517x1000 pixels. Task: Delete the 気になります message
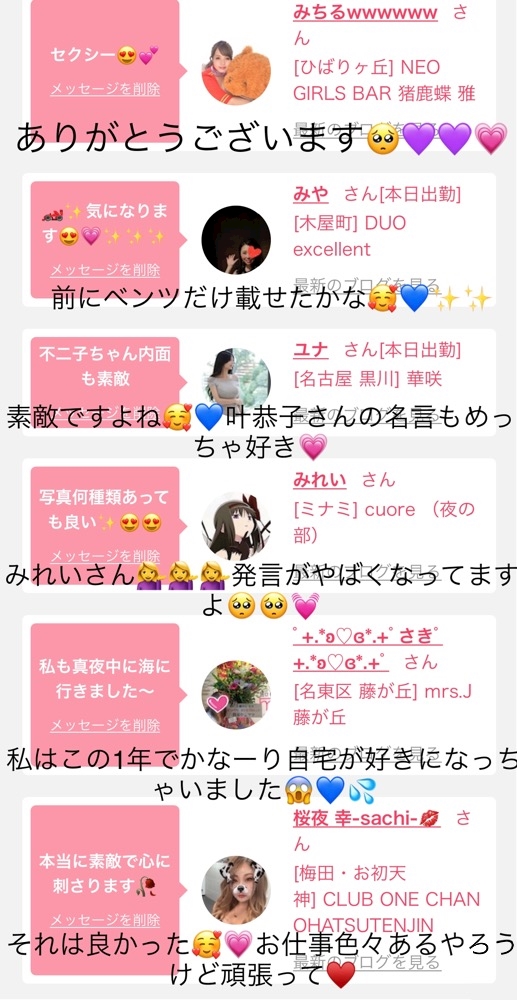(x=105, y=270)
